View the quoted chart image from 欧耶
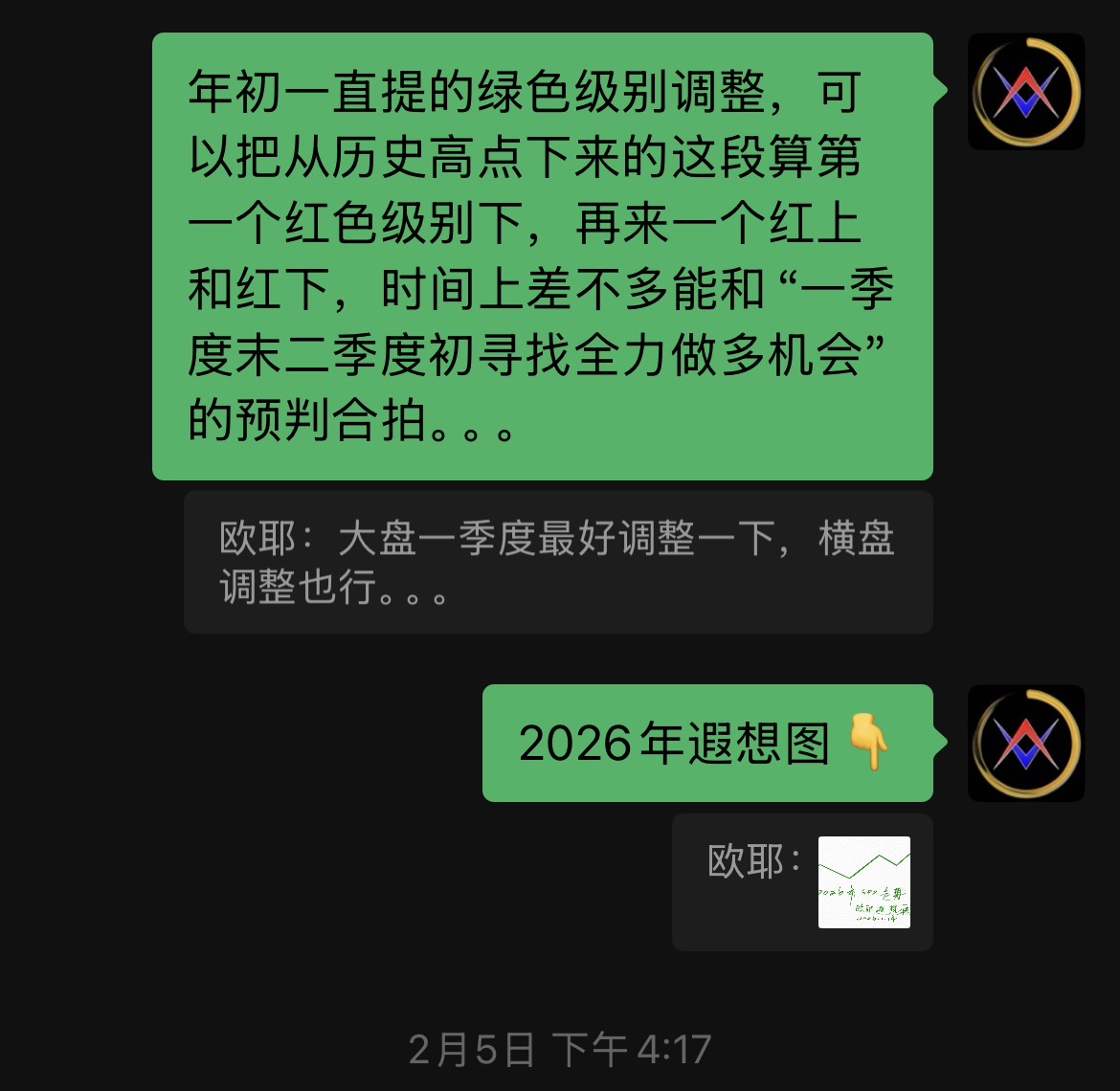Screen dimensions: 1120x1091 [x=863, y=881]
